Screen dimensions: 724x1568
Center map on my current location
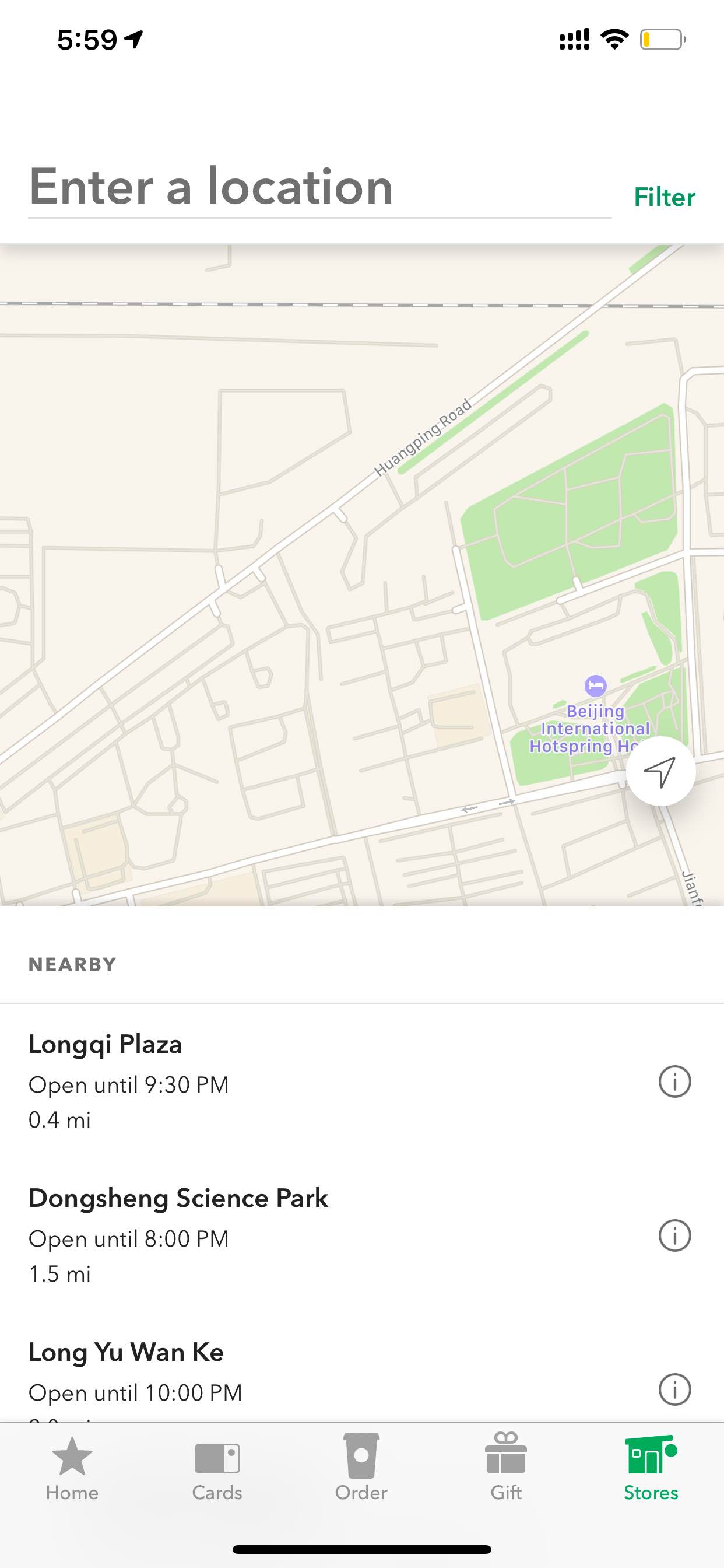[660, 771]
